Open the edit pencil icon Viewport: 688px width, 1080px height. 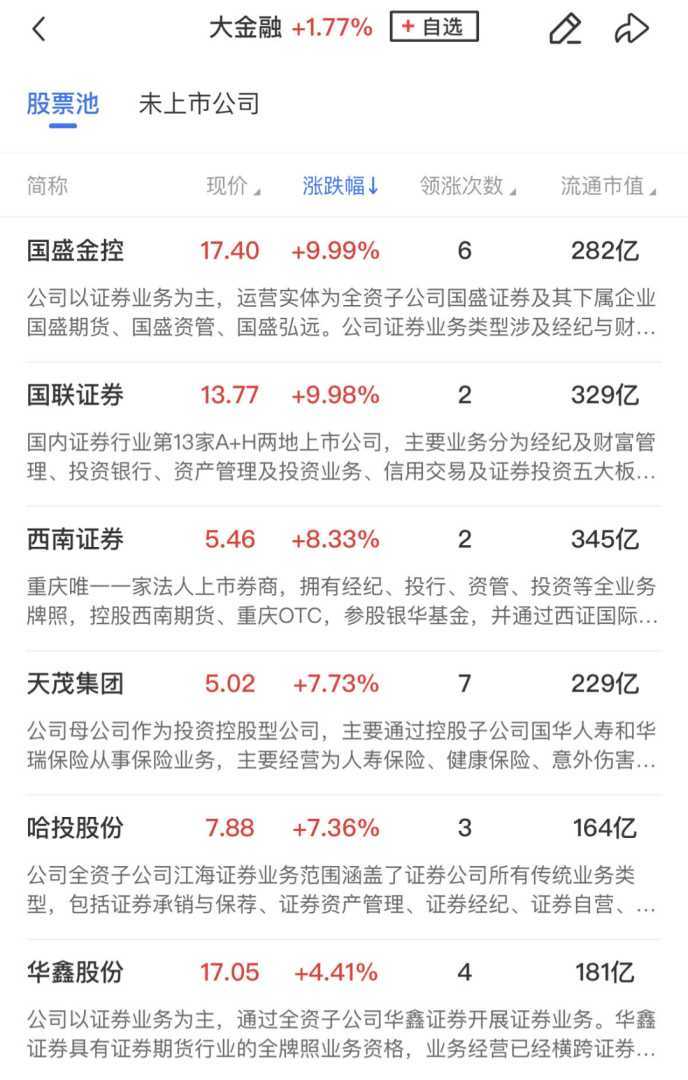[565, 29]
